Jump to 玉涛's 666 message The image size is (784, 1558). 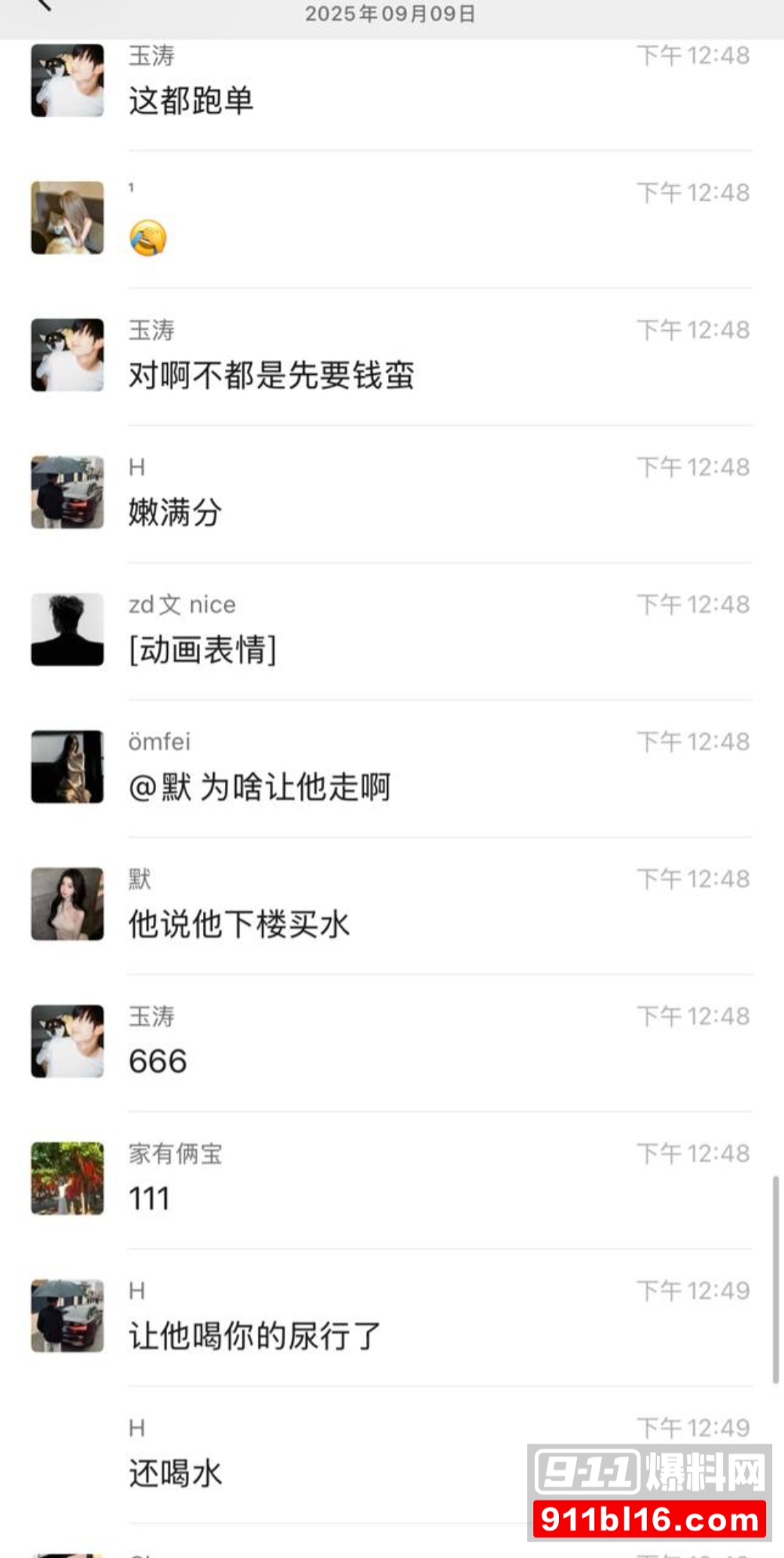(158, 1062)
